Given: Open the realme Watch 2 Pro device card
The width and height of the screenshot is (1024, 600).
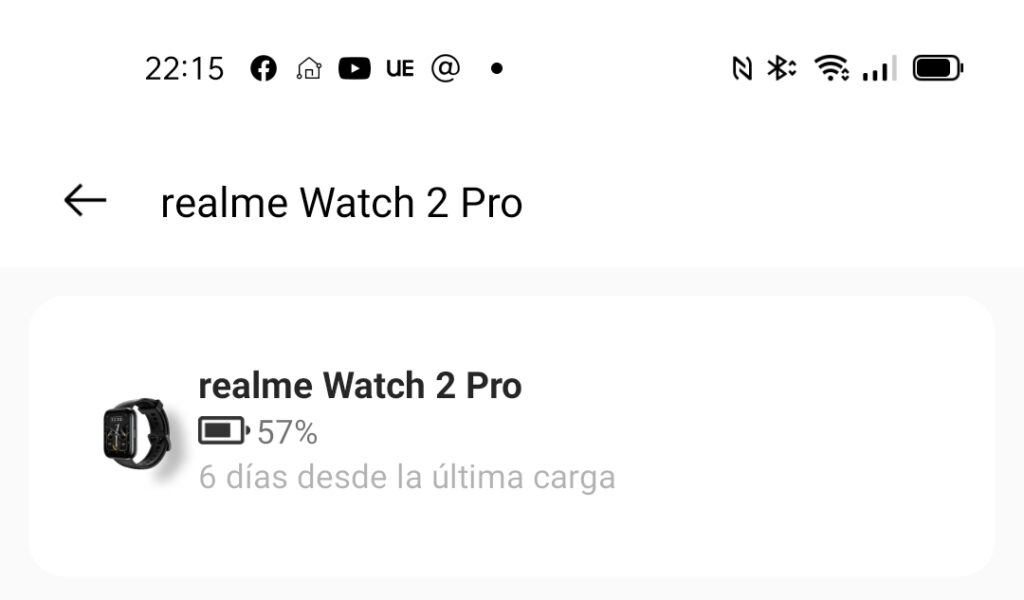Looking at the screenshot, I should (x=510, y=435).
